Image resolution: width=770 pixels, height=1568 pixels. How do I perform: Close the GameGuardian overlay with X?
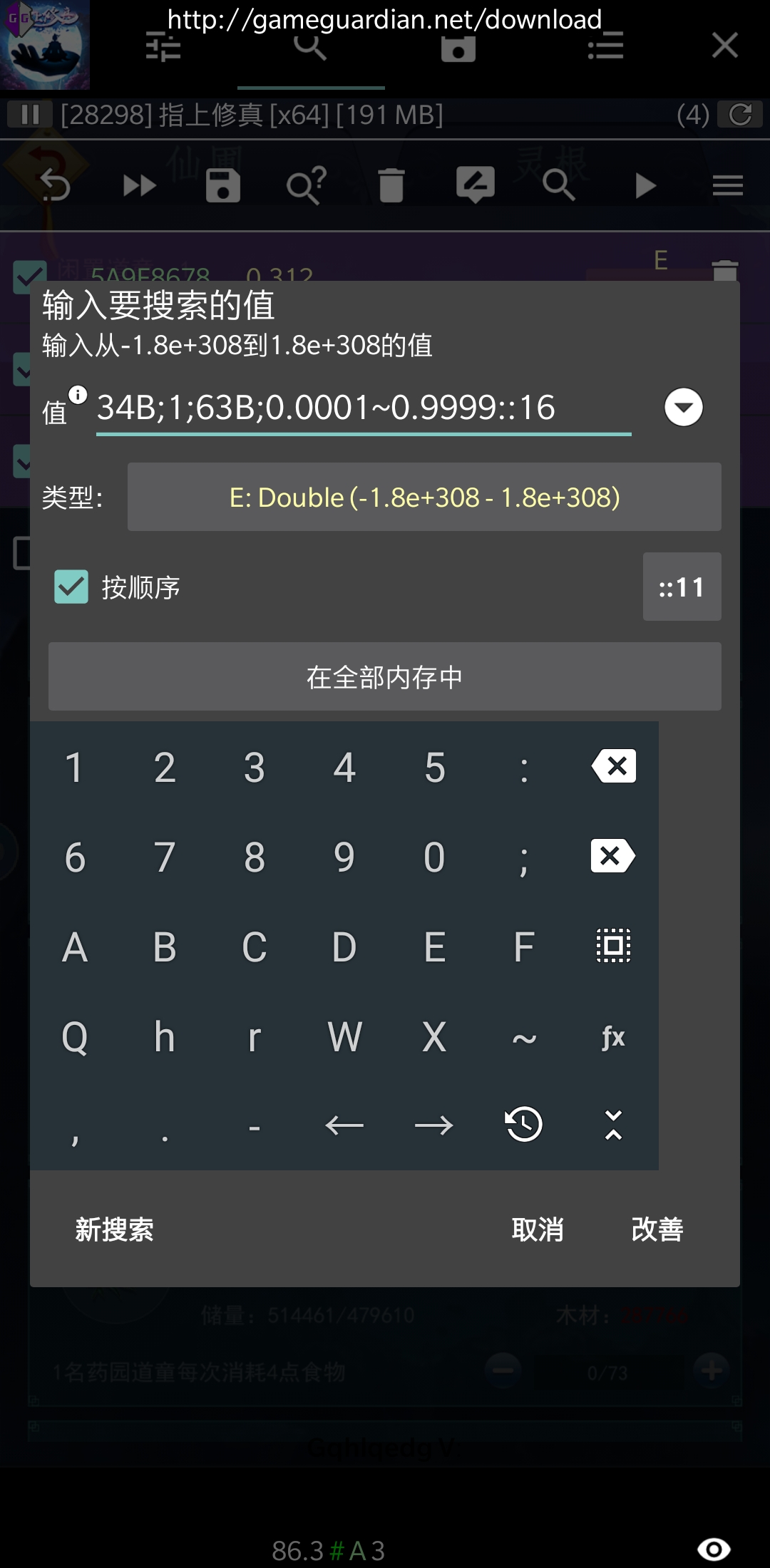(724, 46)
